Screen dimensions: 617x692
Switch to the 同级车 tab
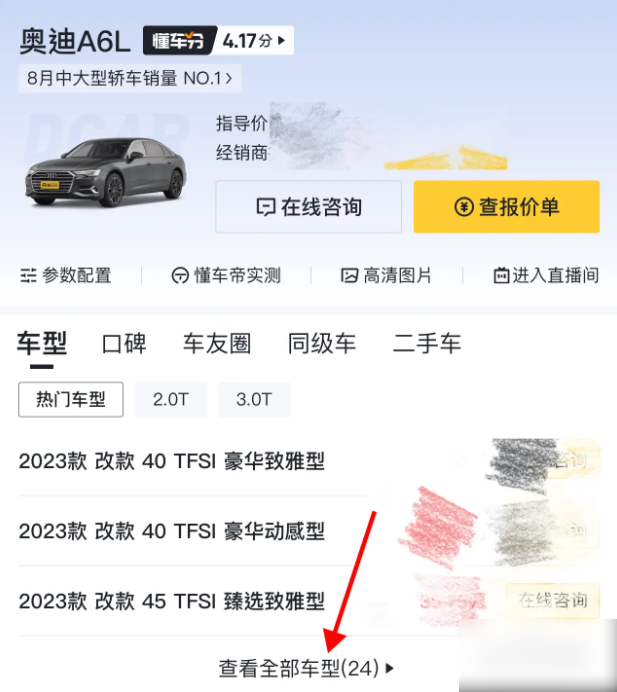321,344
